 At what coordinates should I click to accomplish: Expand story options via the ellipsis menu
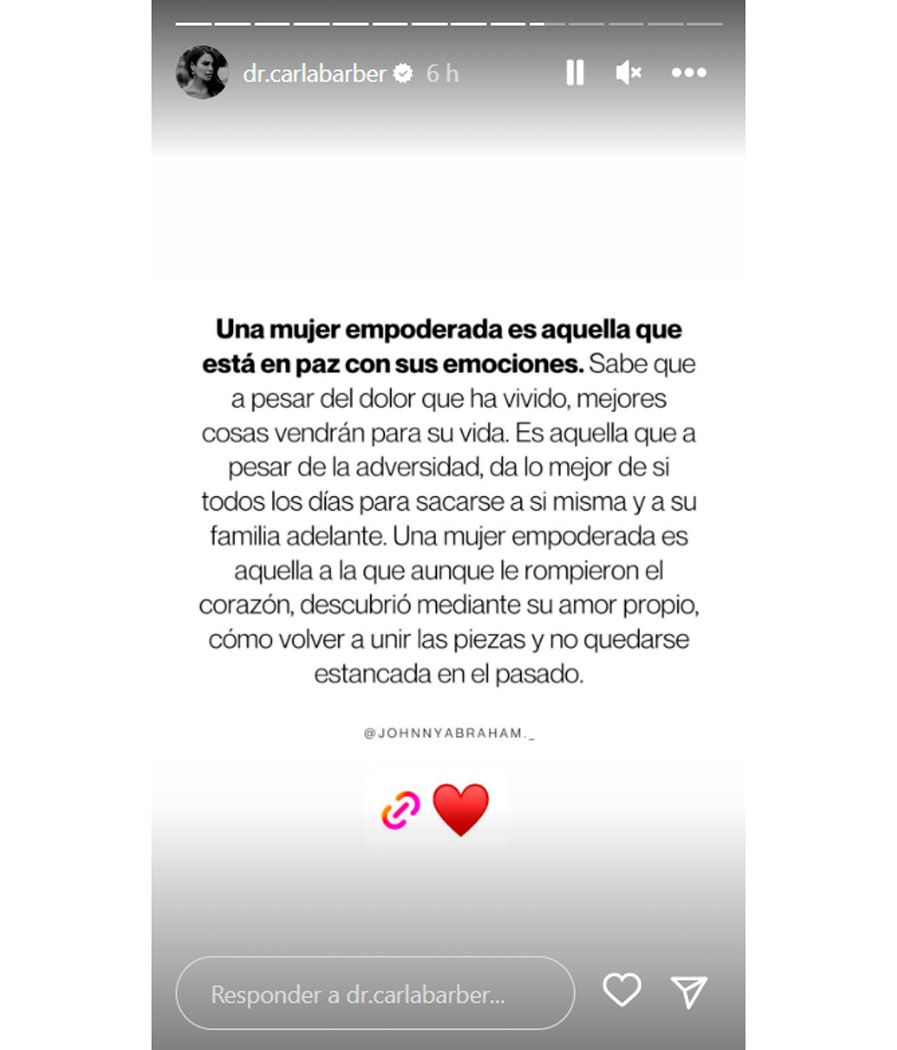coord(688,72)
